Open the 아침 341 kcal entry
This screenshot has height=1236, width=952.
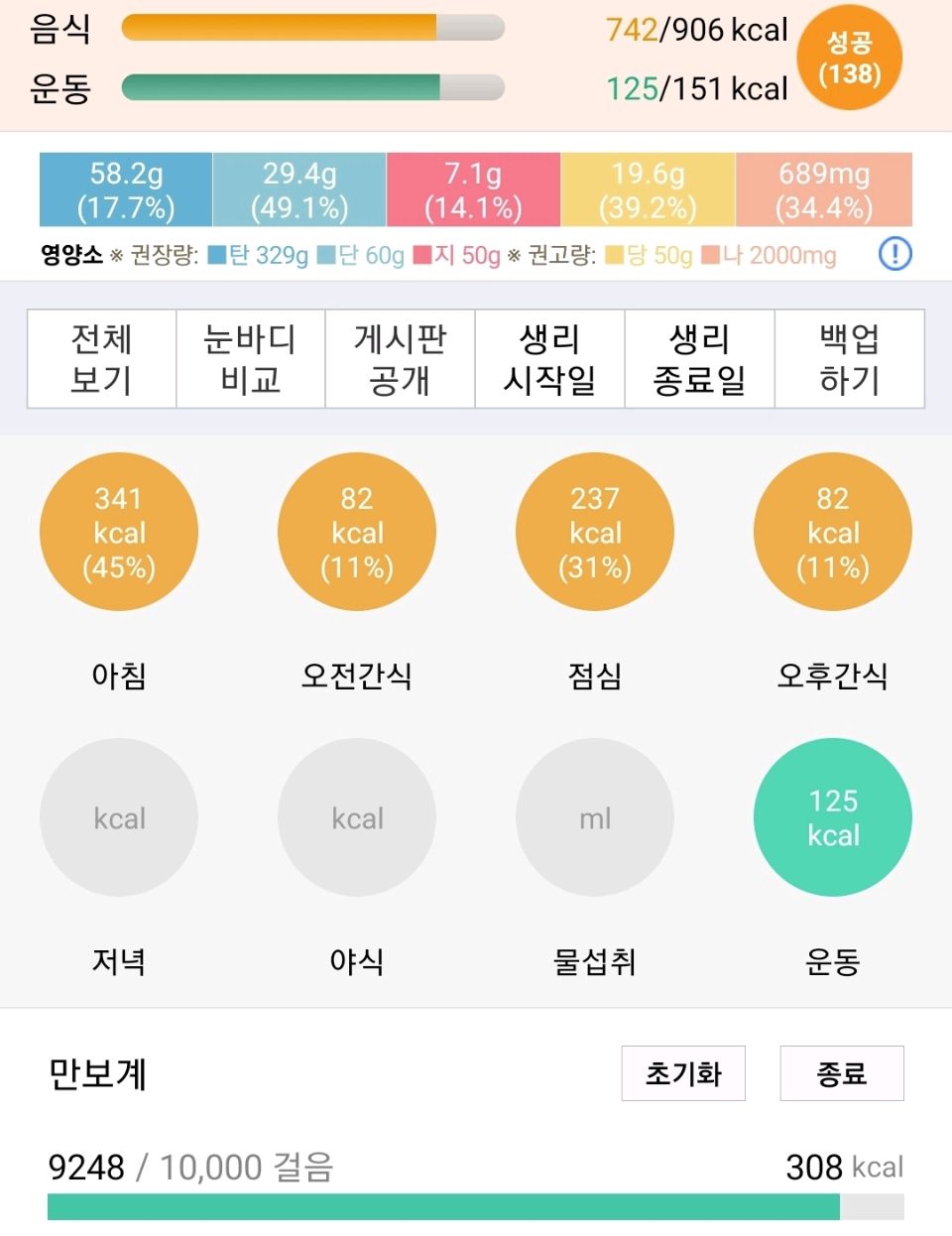click(x=119, y=533)
